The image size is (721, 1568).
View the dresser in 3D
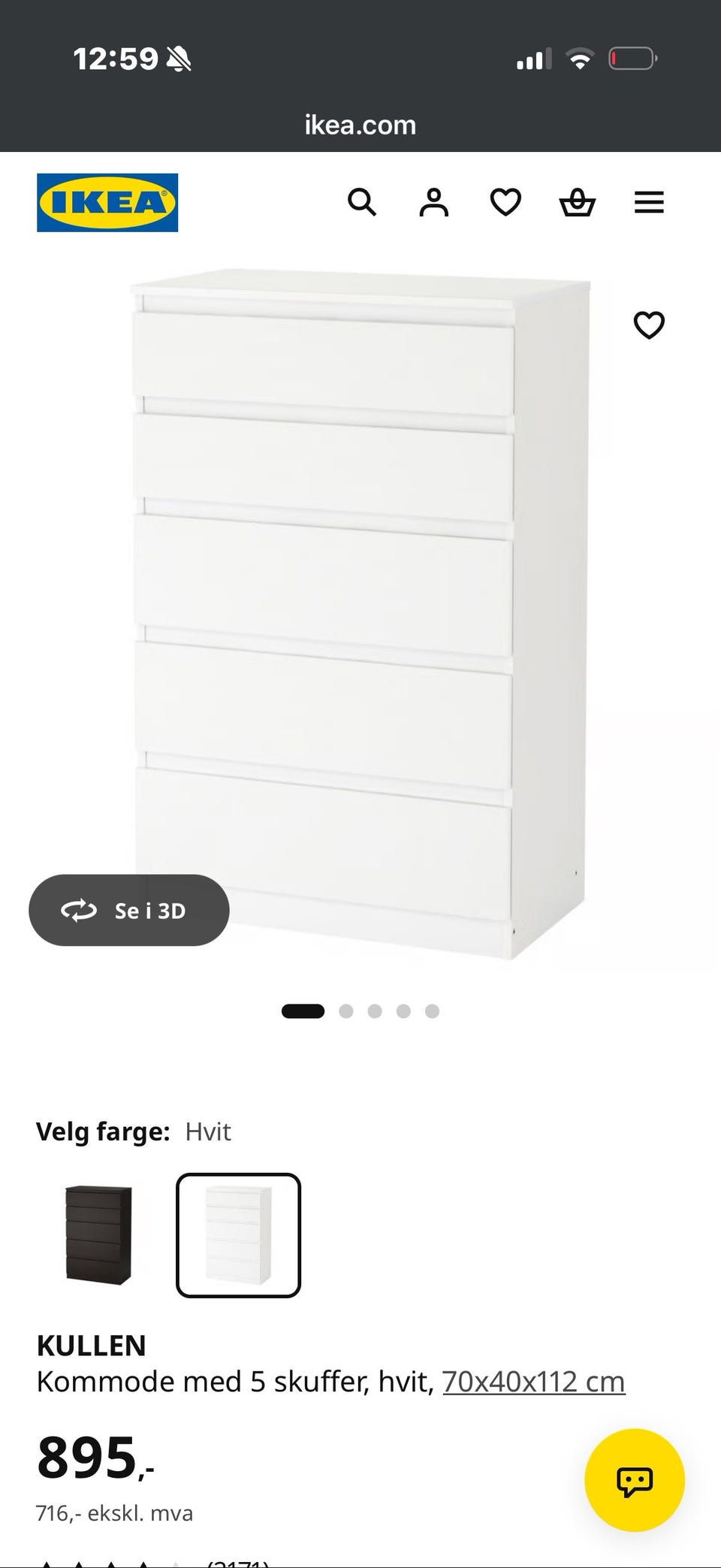click(x=128, y=910)
